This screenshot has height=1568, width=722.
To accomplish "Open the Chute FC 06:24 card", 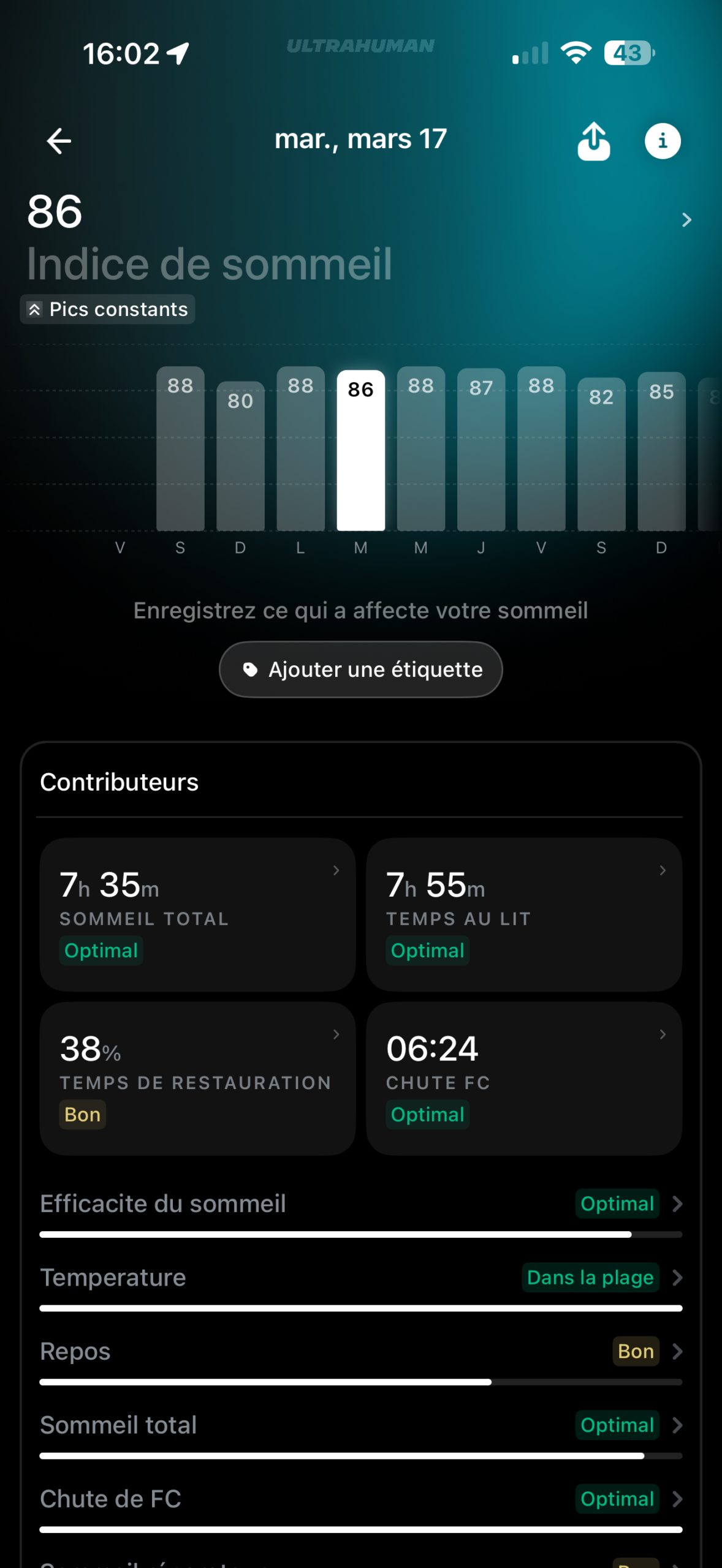I will (x=524, y=1079).
